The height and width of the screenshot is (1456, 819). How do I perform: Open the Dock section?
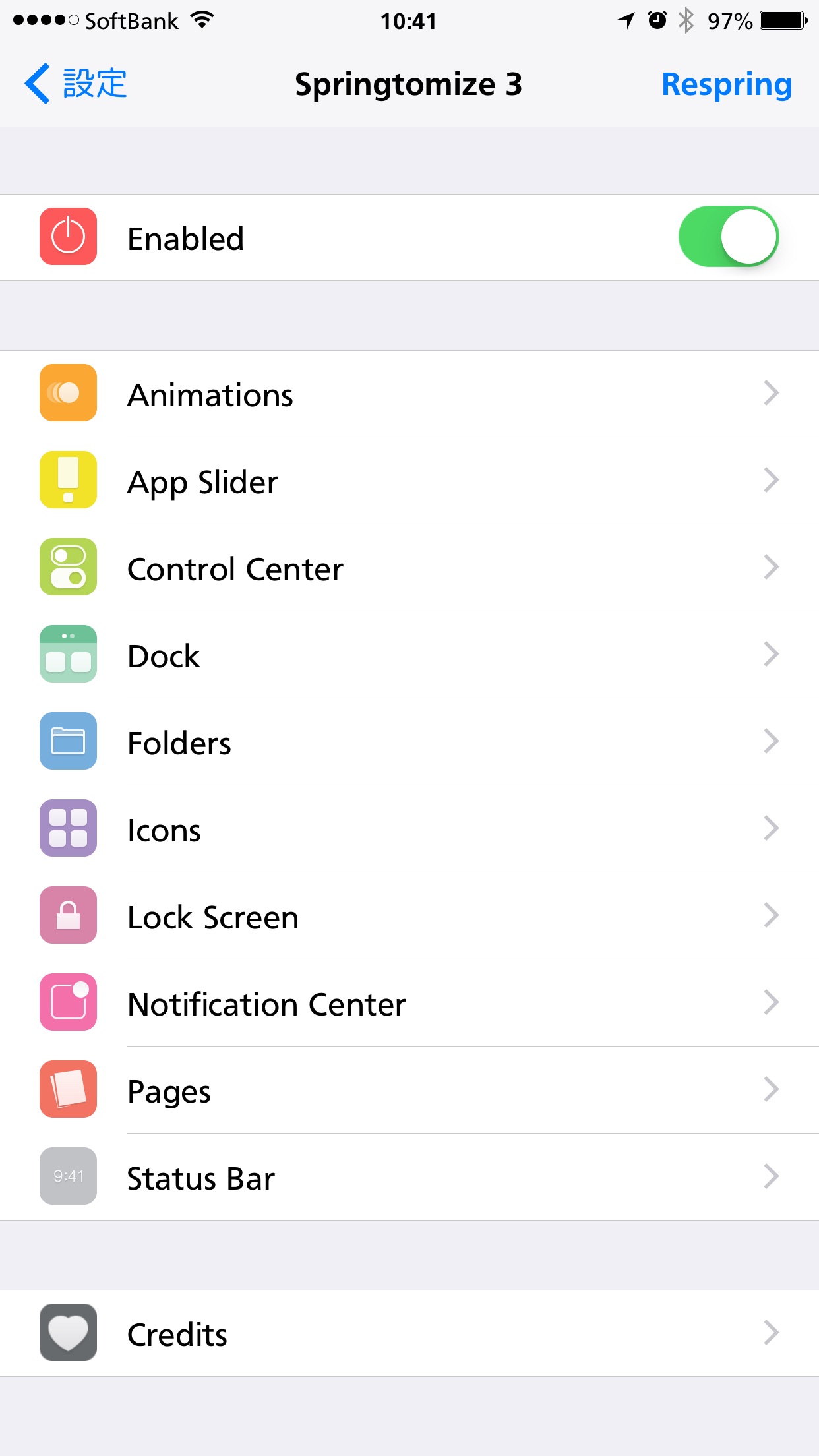tap(409, 655)
